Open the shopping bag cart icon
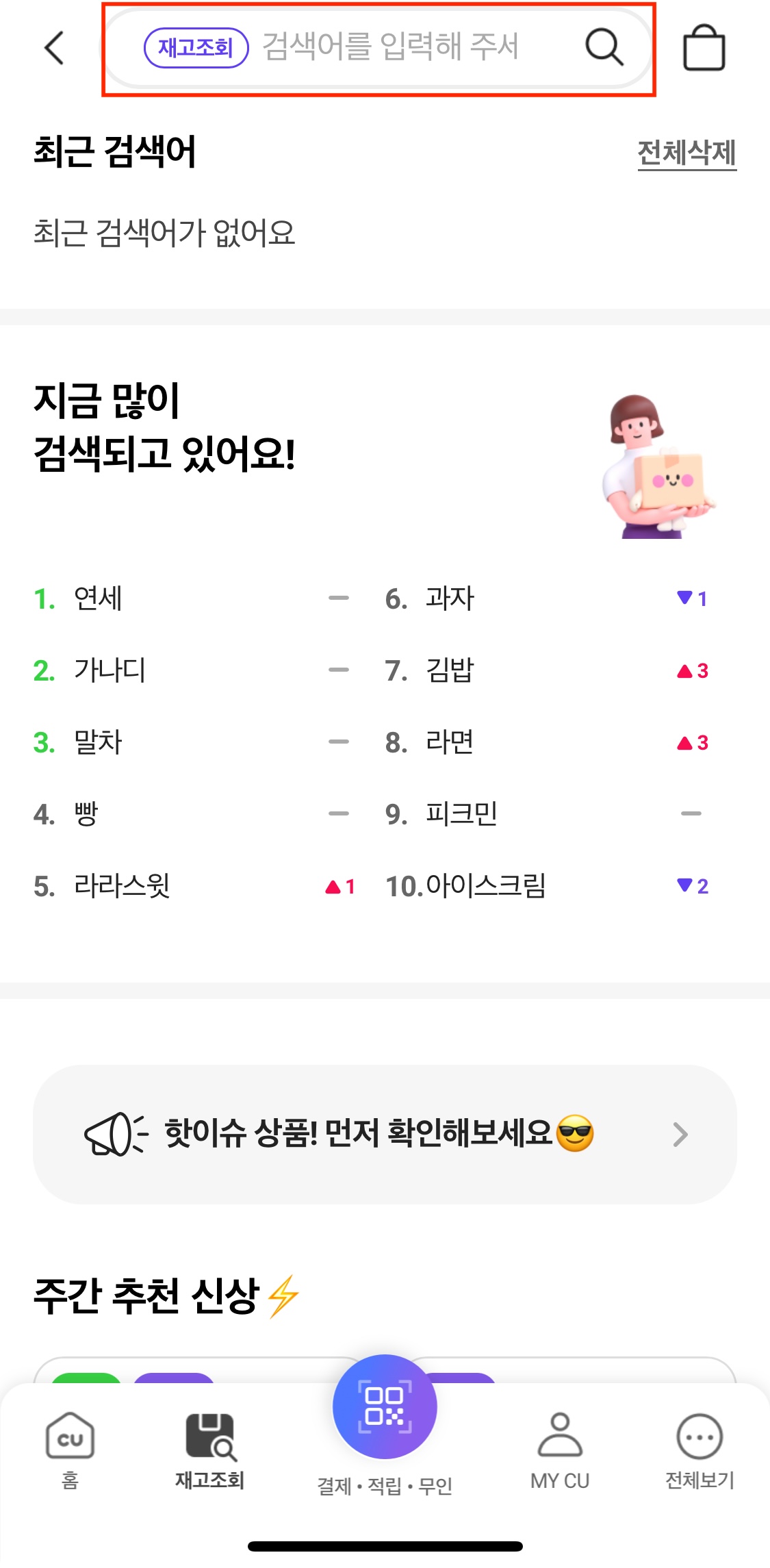The image size is (770, 1568). pos(704,48)
